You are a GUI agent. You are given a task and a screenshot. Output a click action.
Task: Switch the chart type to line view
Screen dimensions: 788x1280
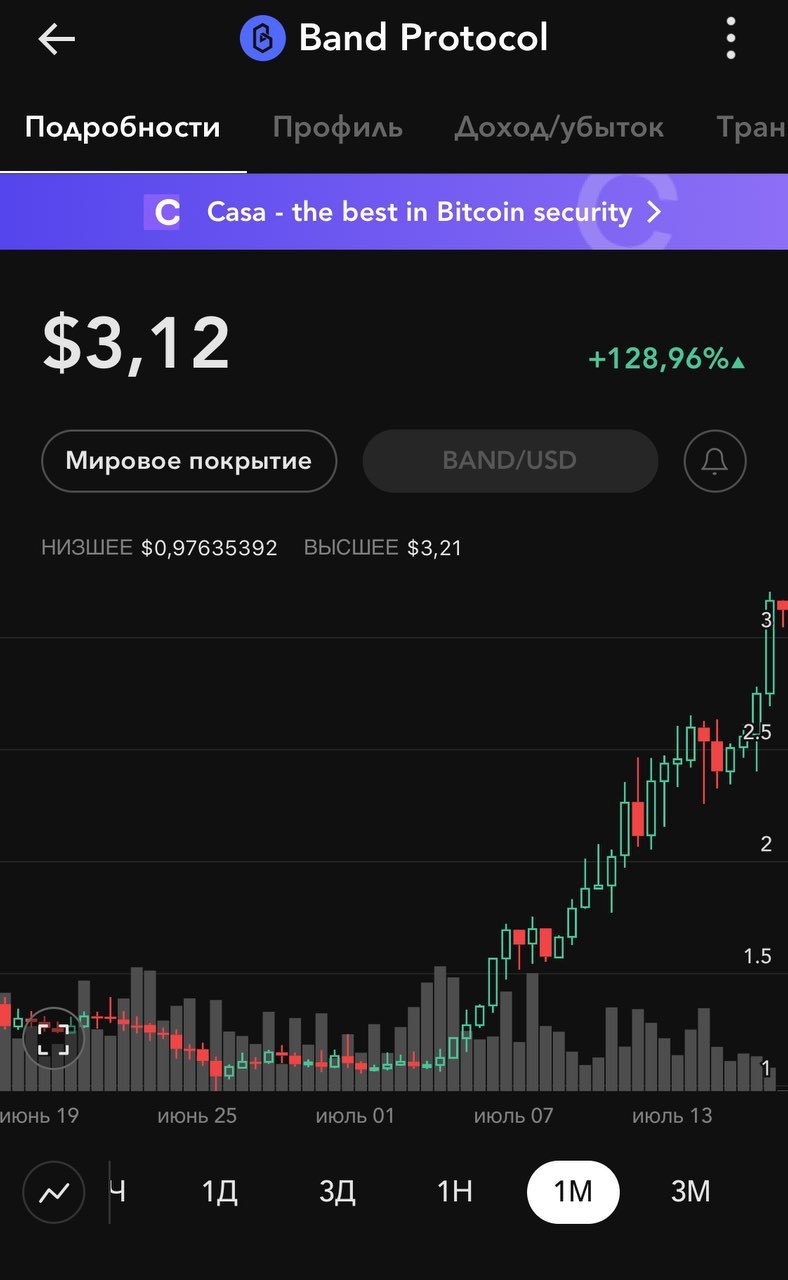coord(54,1192)
